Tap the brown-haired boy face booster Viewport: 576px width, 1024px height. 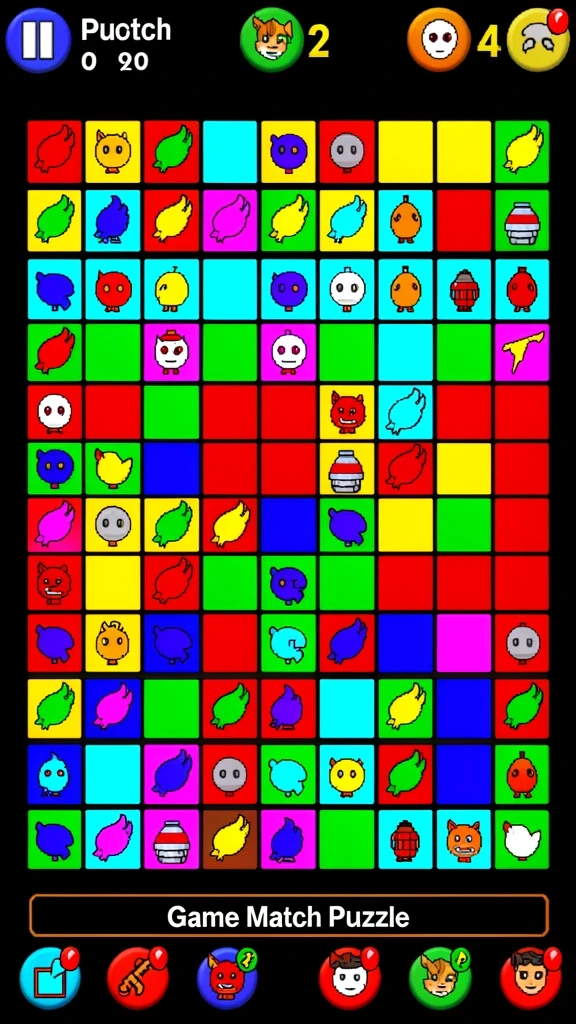click(531, 978)
